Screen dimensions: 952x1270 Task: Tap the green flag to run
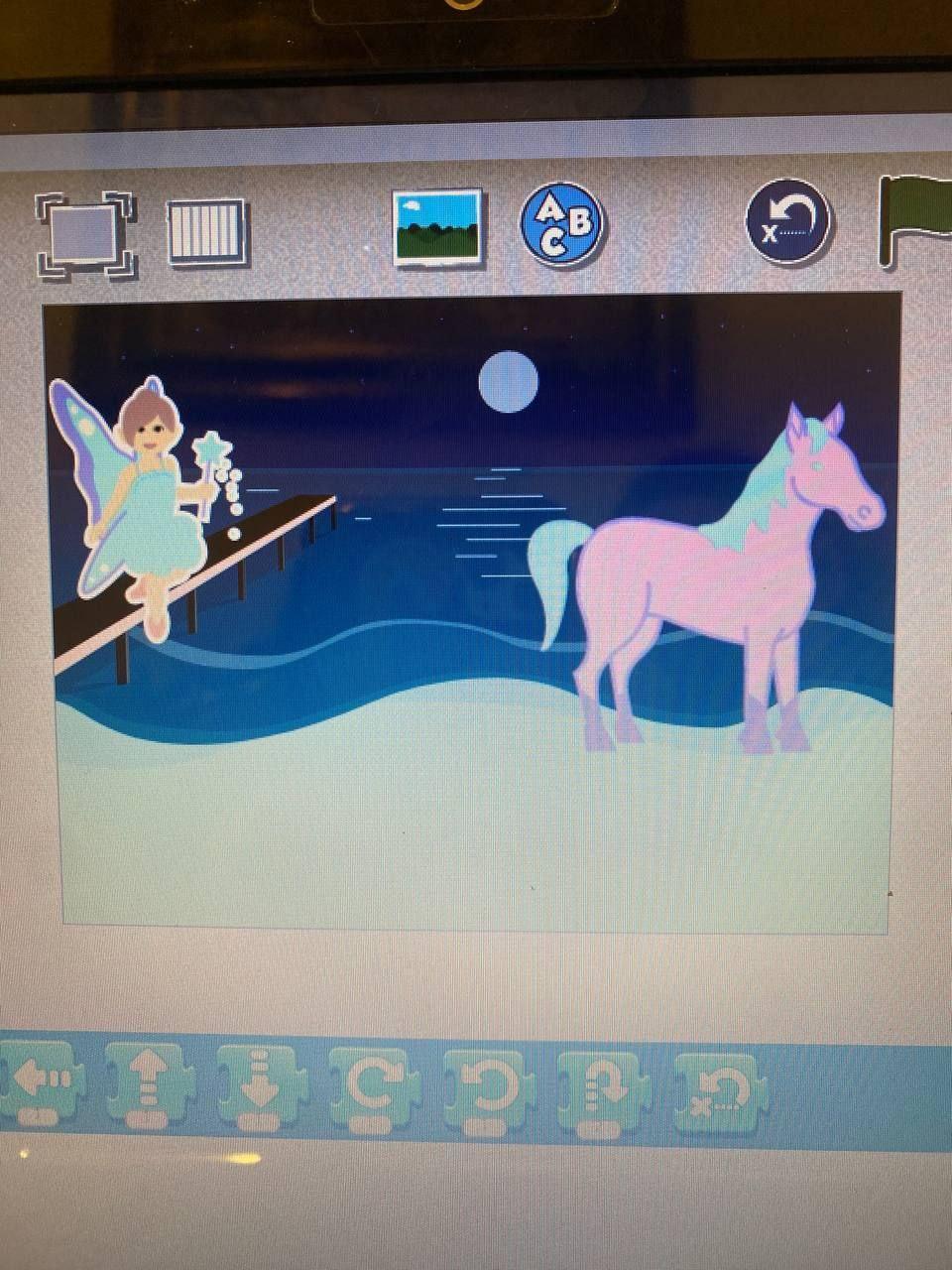(x=914, y=220)
